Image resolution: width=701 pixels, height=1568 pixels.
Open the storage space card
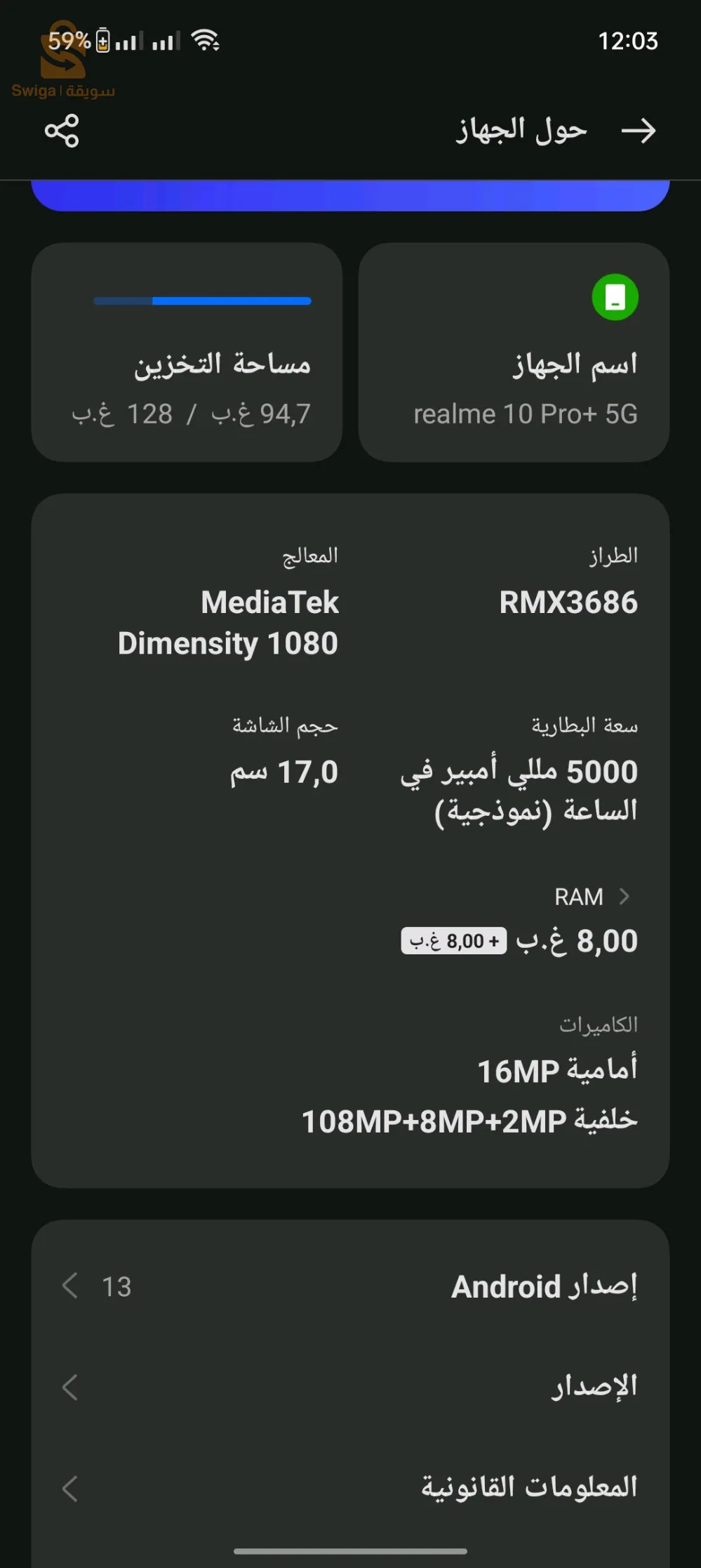click(187, 353)
